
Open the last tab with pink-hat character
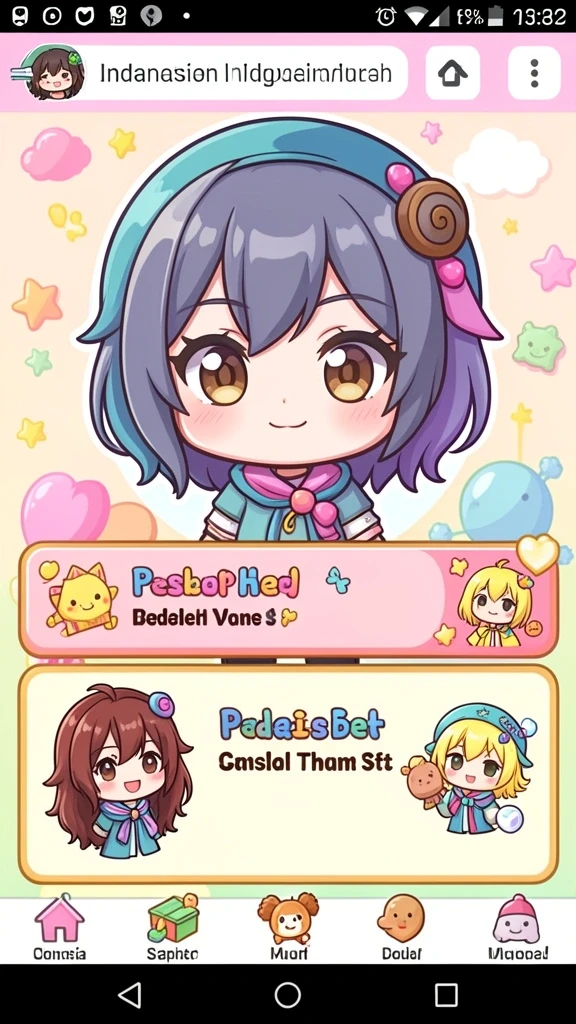pos(518,929)
